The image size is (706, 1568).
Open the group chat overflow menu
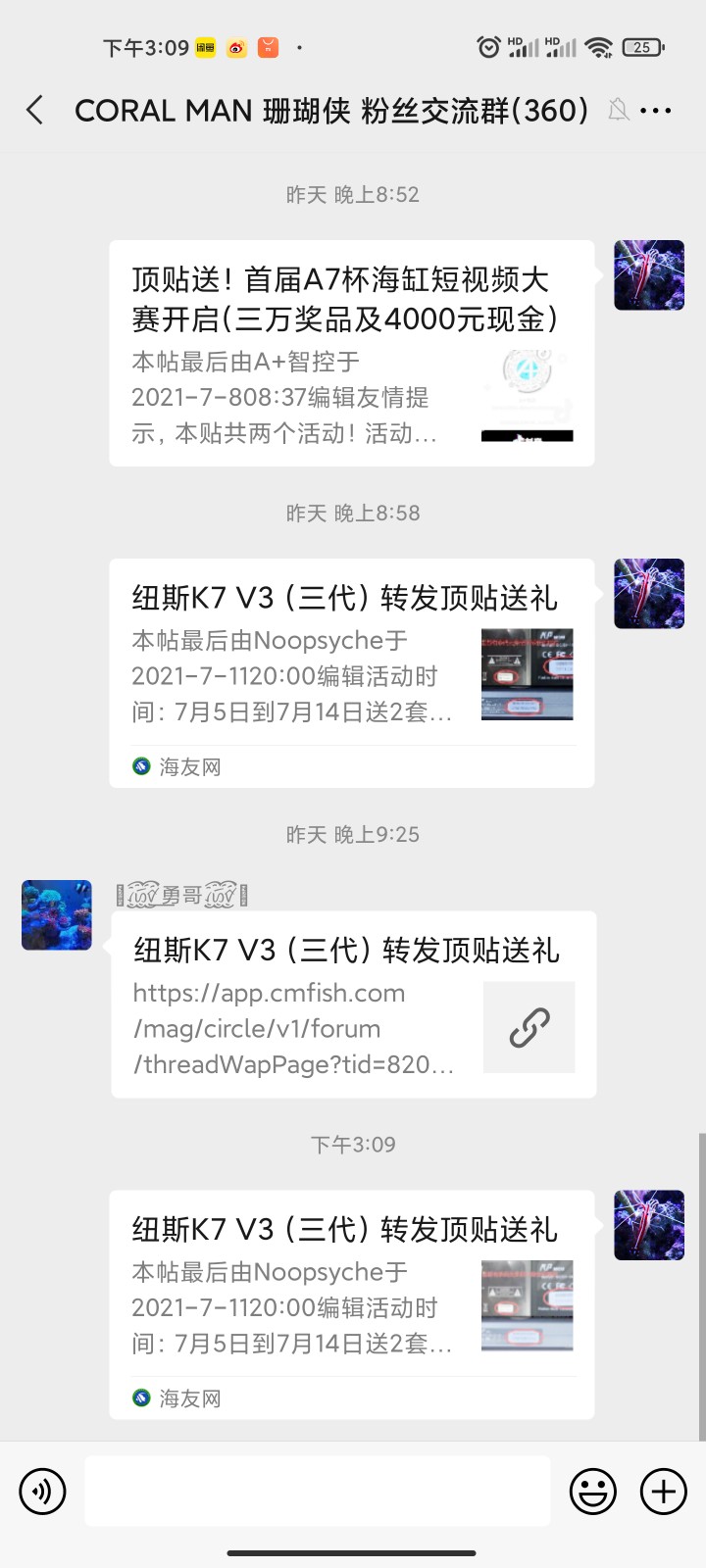point(655,111)
